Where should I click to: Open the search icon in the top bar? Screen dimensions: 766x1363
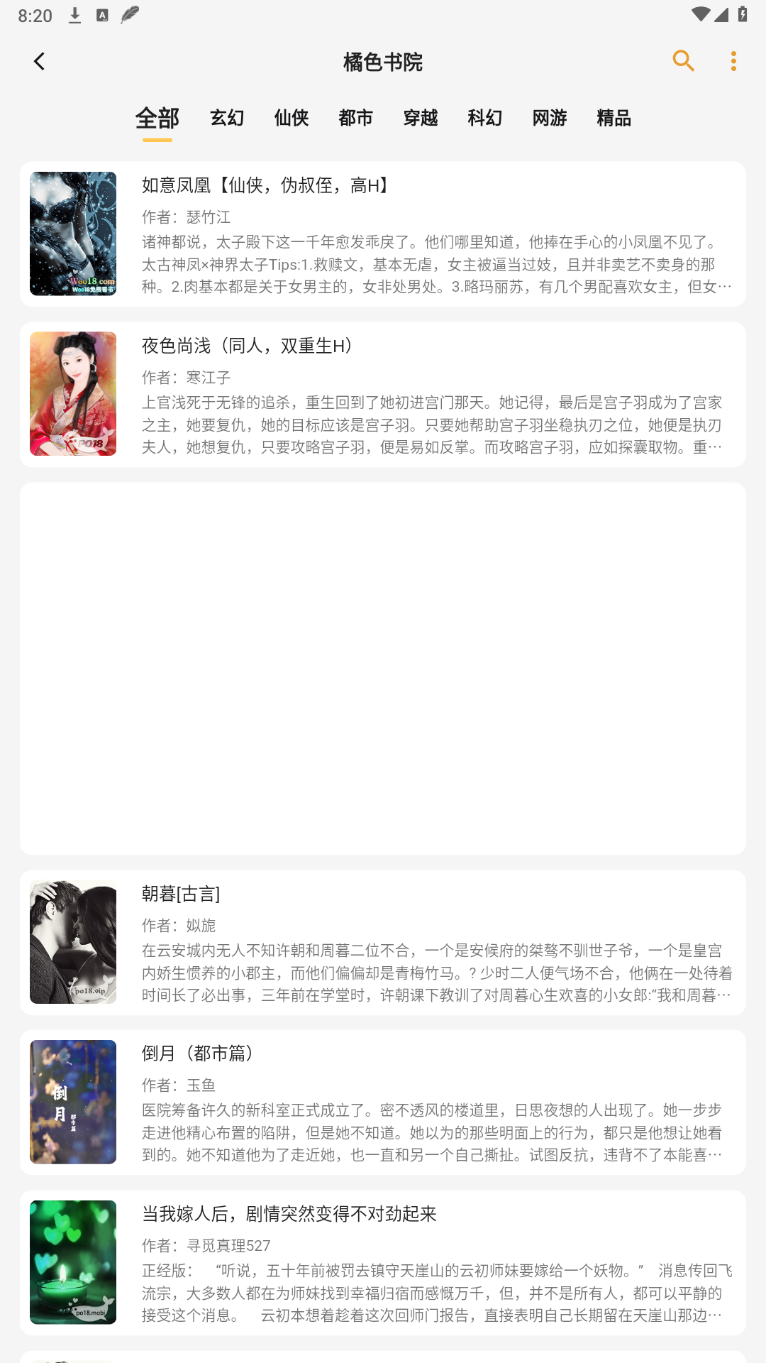point(683,61)
